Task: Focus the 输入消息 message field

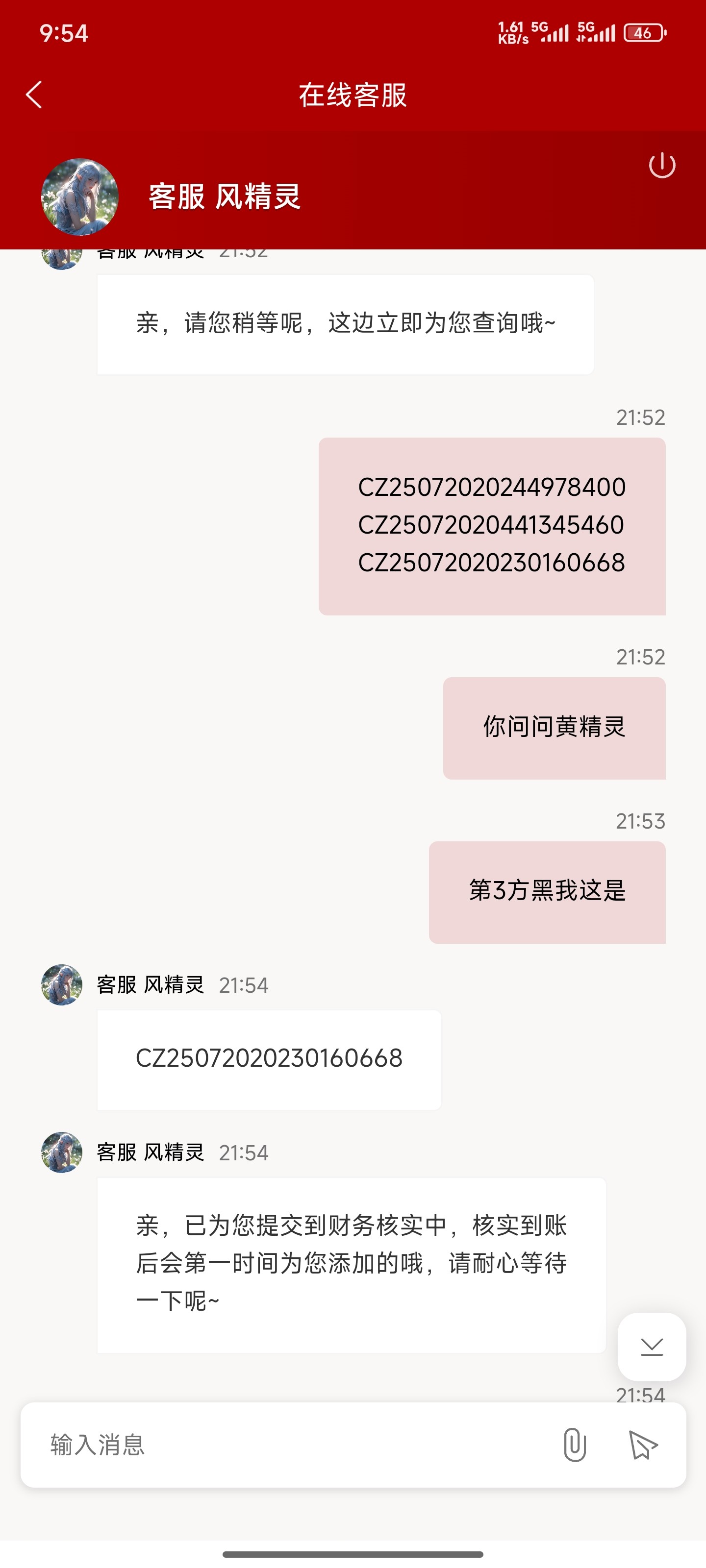Action: (x=292, y=1445)
